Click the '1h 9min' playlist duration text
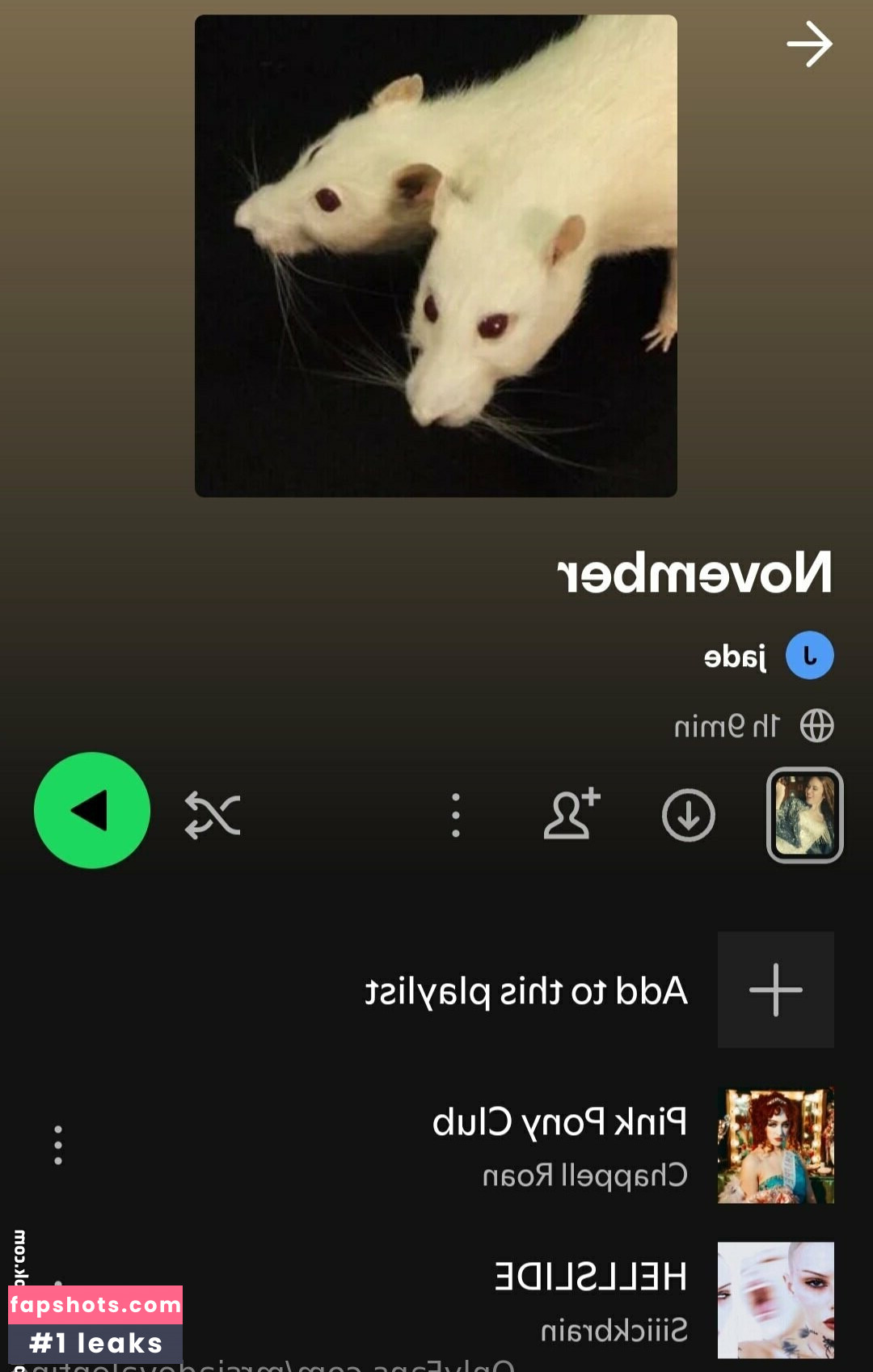This screenshot has width=873, height=1372. (727, 725)
